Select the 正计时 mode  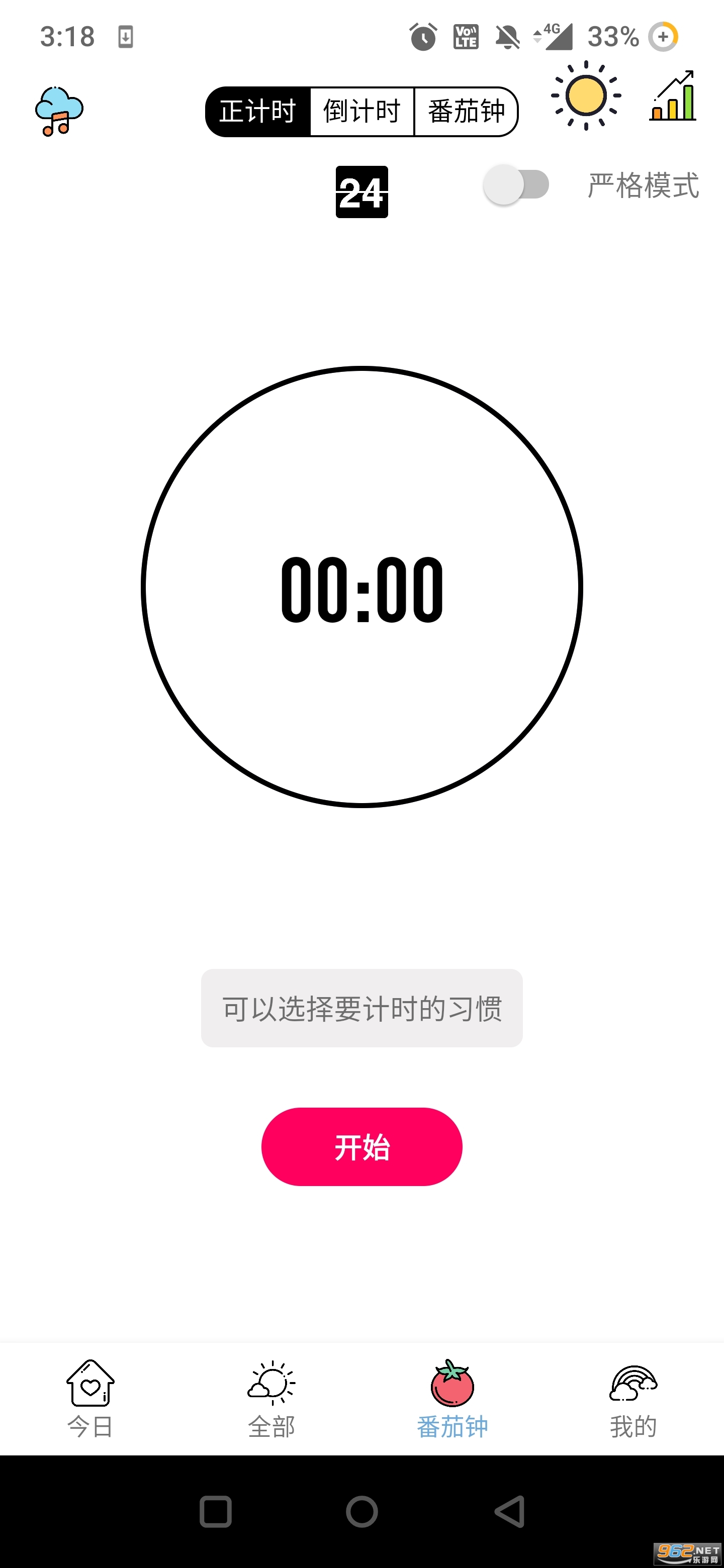(257, 112)
